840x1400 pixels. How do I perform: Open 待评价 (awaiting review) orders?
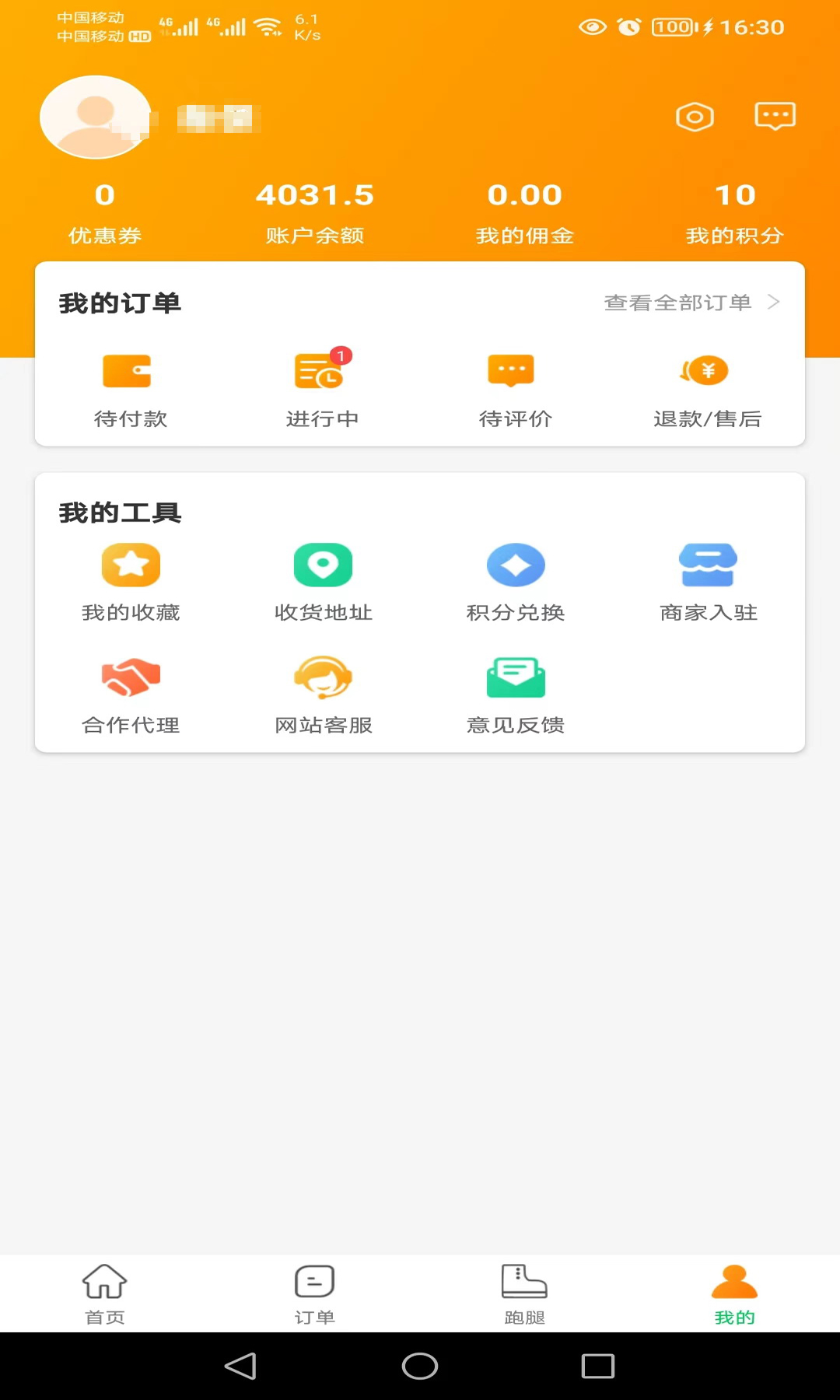click(515, 387)
